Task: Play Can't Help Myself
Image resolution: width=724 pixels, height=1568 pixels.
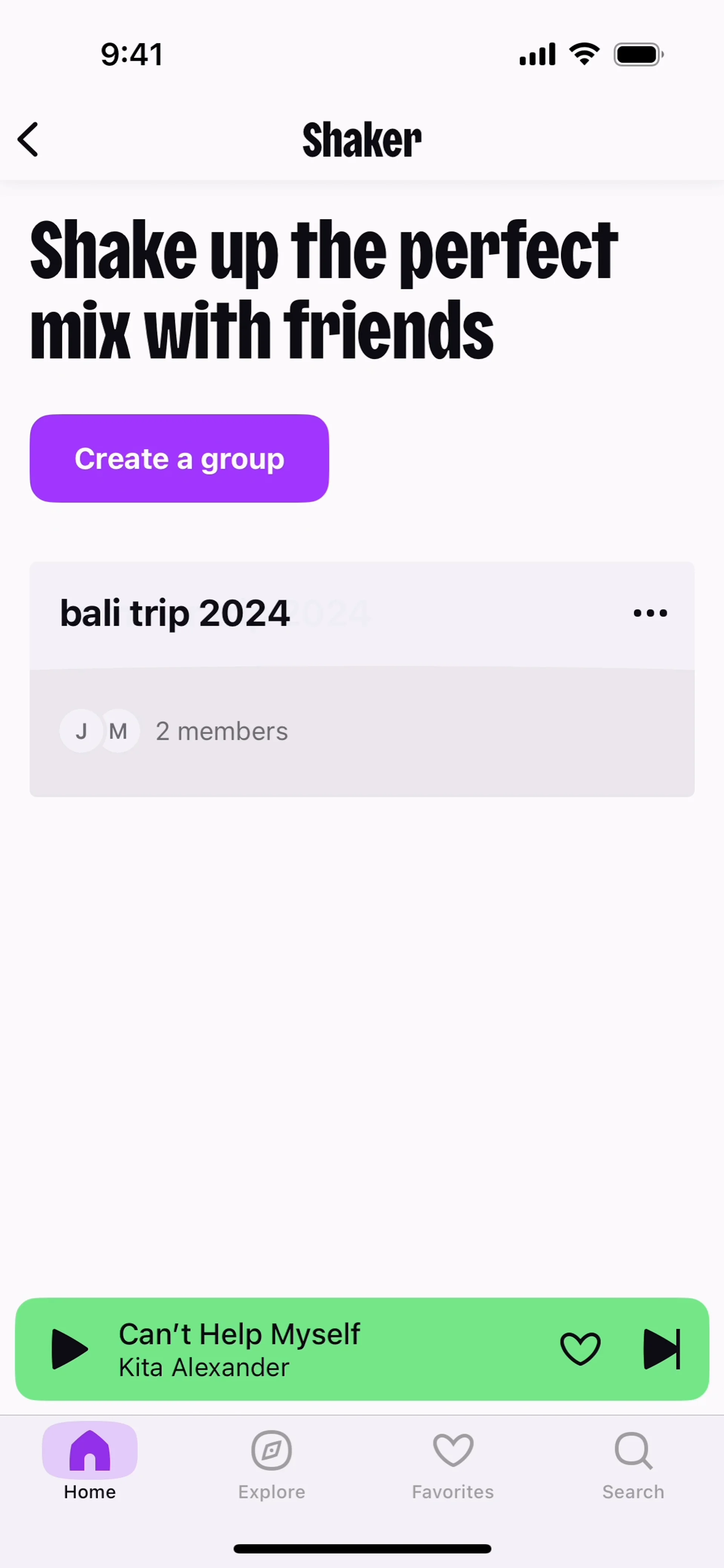Action: pos(69,1349)
